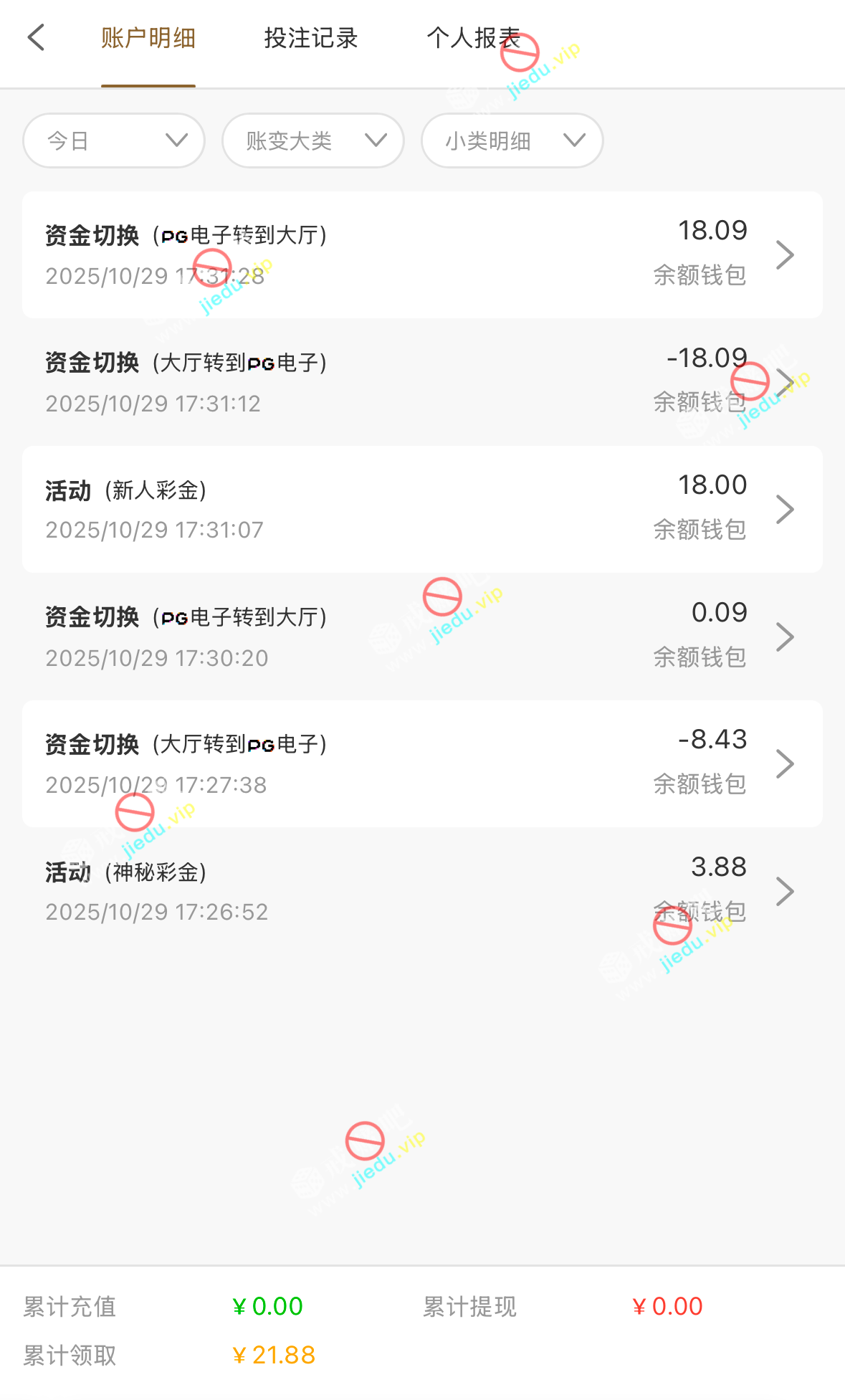Expand the 今日 date dropdown
Image resolution: width=845 pixels, height=1400 pixels.
pyautogui.click(x=114, y=141)
